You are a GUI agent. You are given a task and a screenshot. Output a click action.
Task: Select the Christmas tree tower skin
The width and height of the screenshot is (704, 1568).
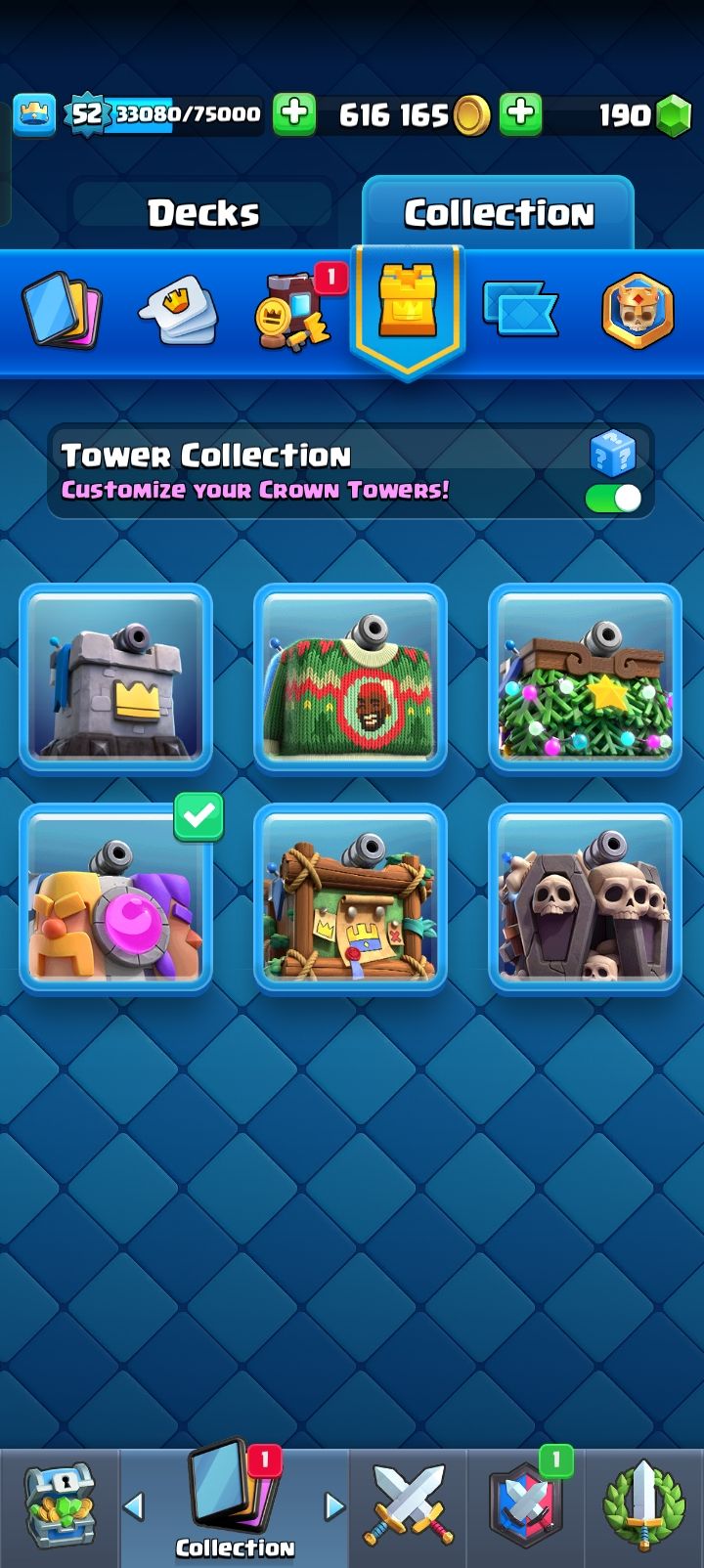pyautogui.click(x=585, y=677)
